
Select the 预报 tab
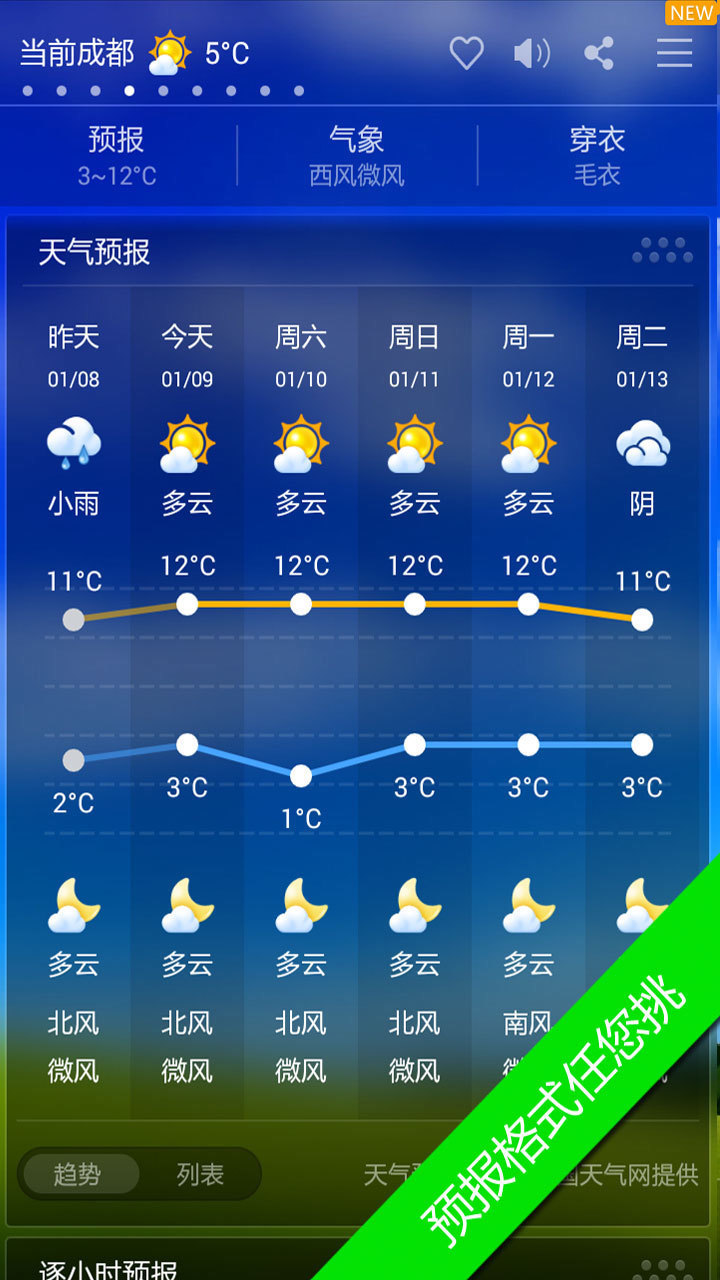click(x=118, y=155)
